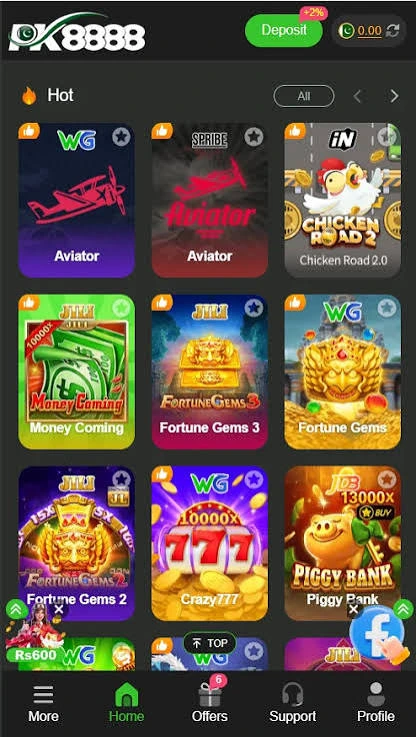Open the Spribe Aviator game
Image resolution: width=416 pixels, height=737 pixels.
click(x=210, y=200)
